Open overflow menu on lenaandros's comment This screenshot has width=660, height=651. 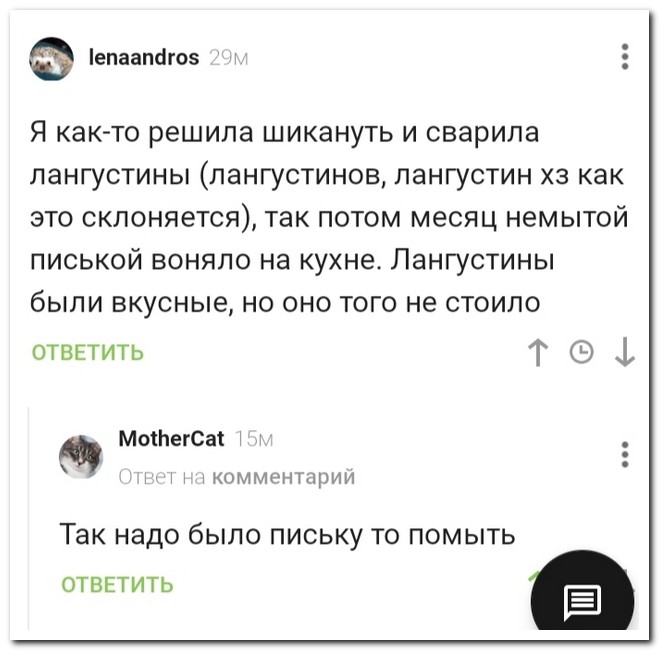point(625,57)
